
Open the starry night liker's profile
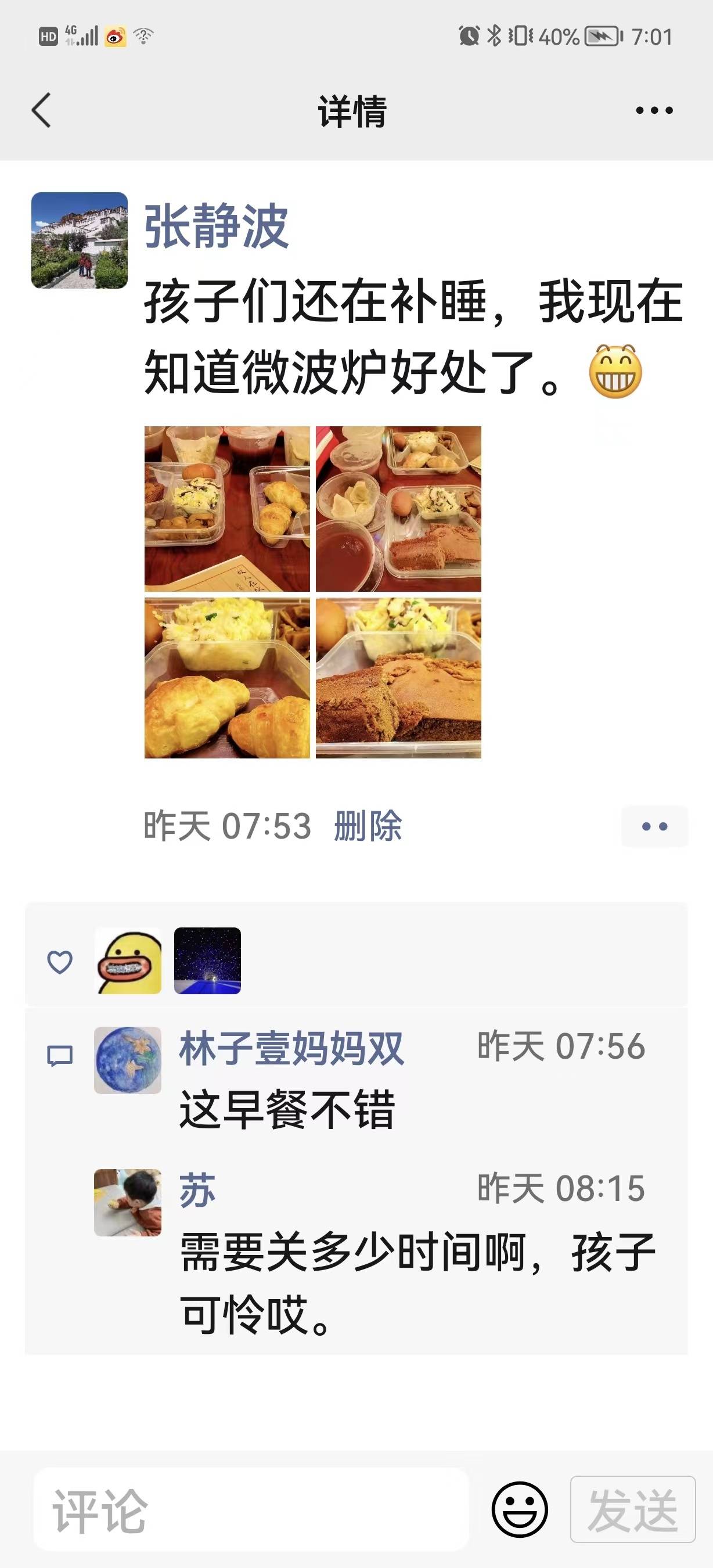point(207,961)
